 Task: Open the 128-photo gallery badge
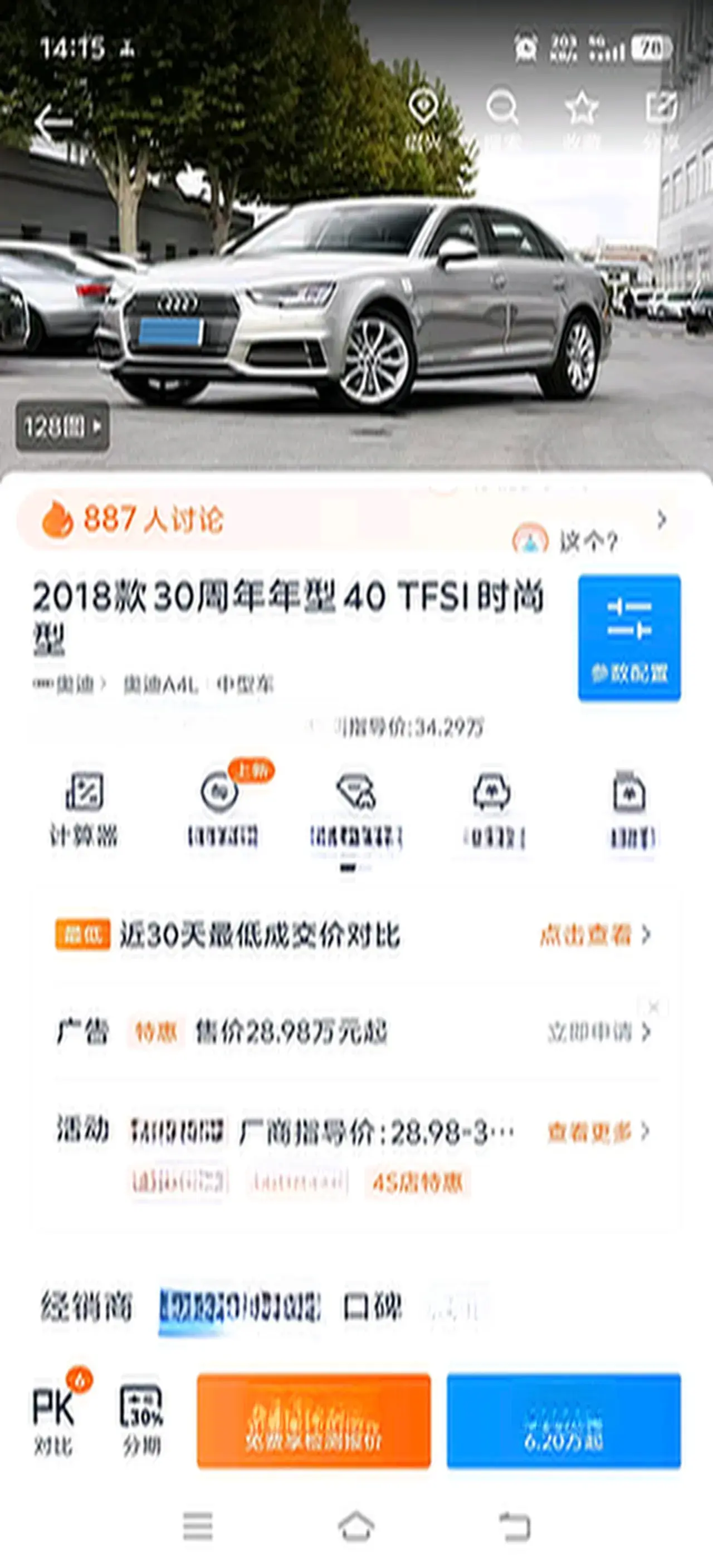[x=62, y=427]
